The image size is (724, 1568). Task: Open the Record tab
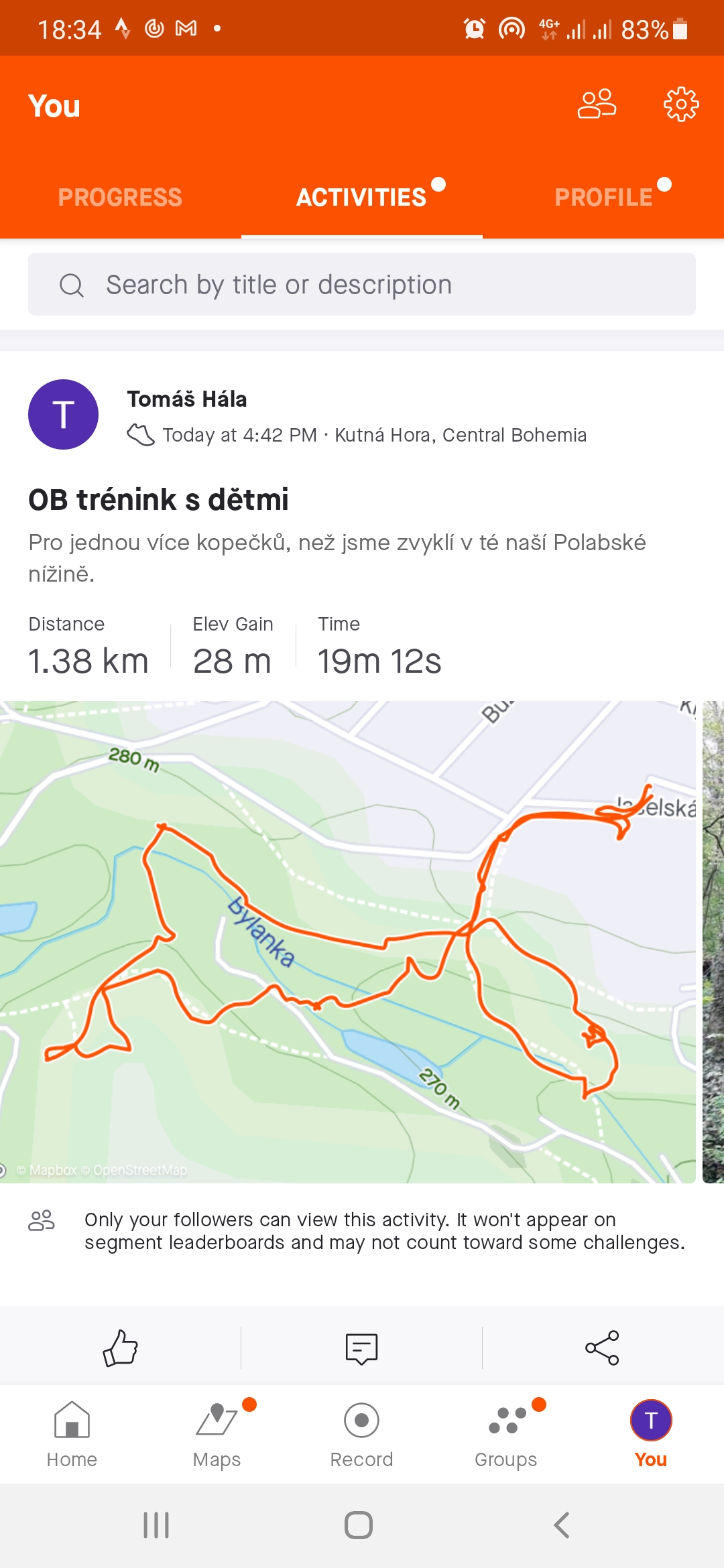(x=361, y=1434)
